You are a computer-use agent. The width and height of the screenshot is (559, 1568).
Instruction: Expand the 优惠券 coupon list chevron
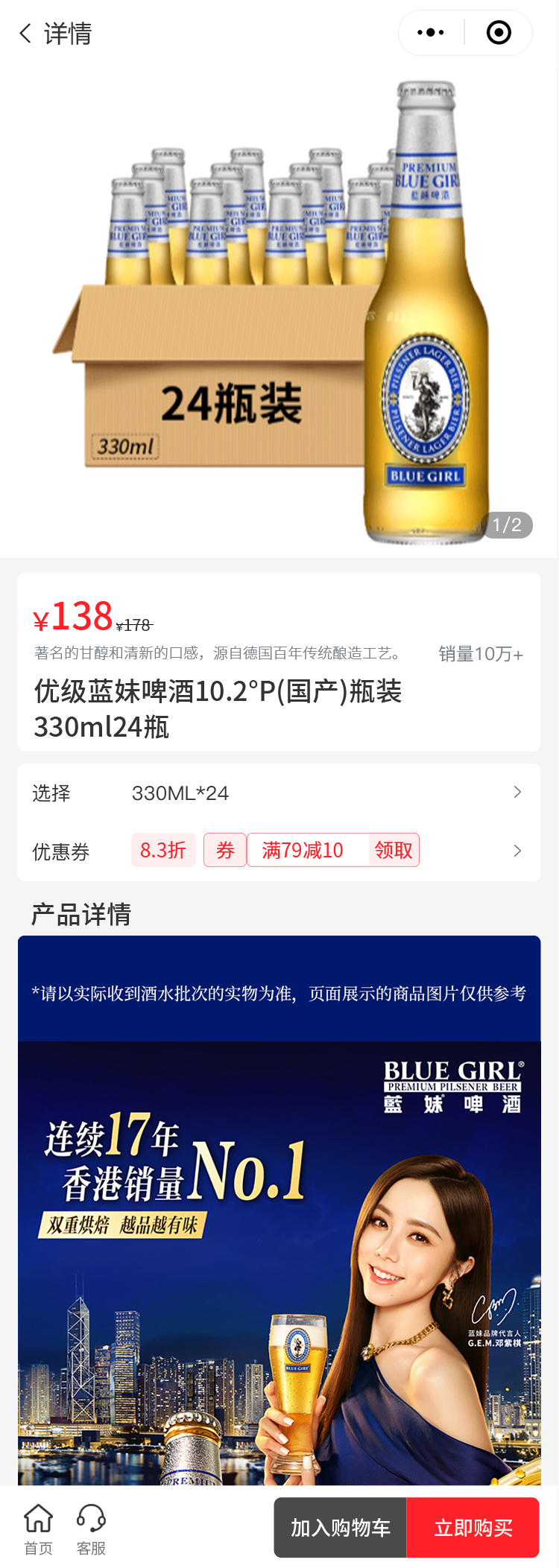[x=517, y=851]
